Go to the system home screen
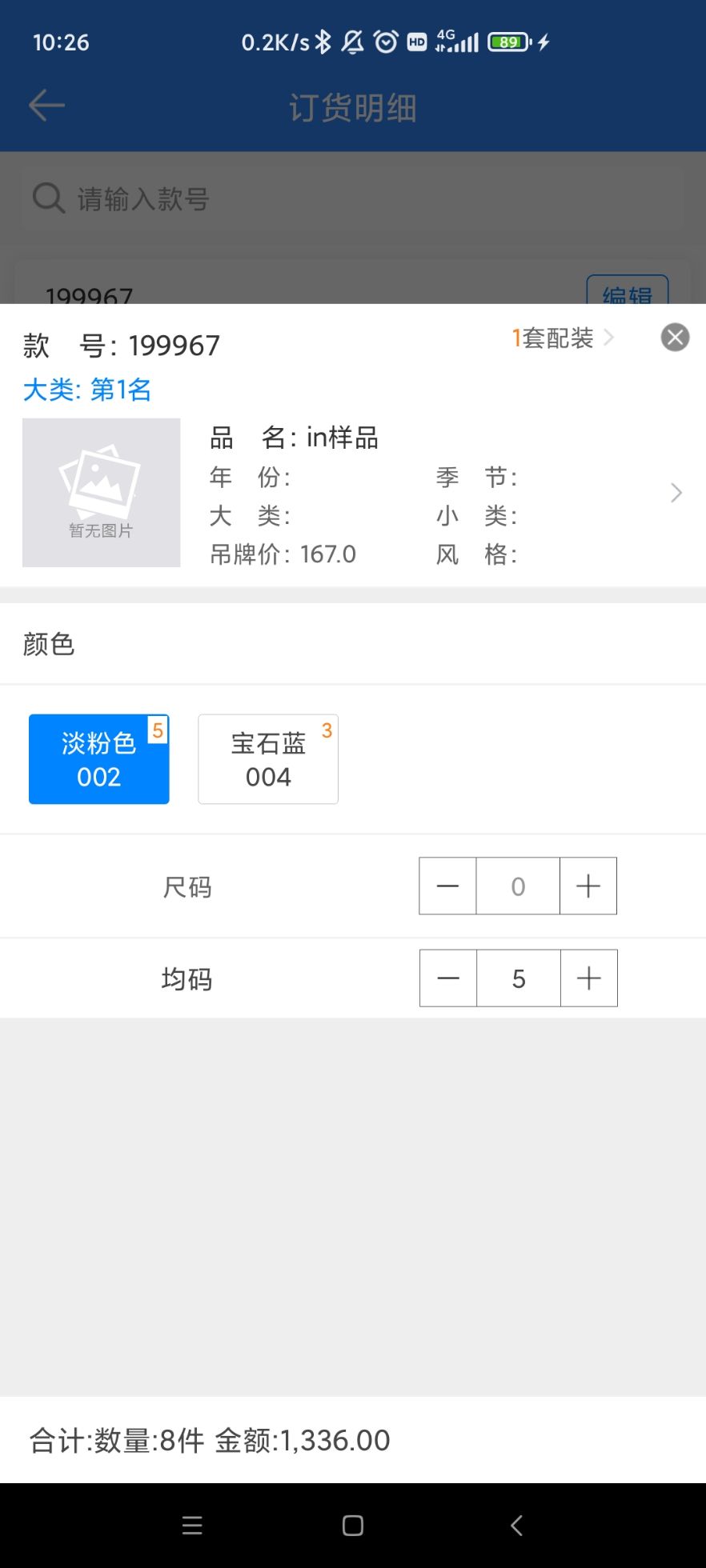706x1568 pixels. 353,1526
